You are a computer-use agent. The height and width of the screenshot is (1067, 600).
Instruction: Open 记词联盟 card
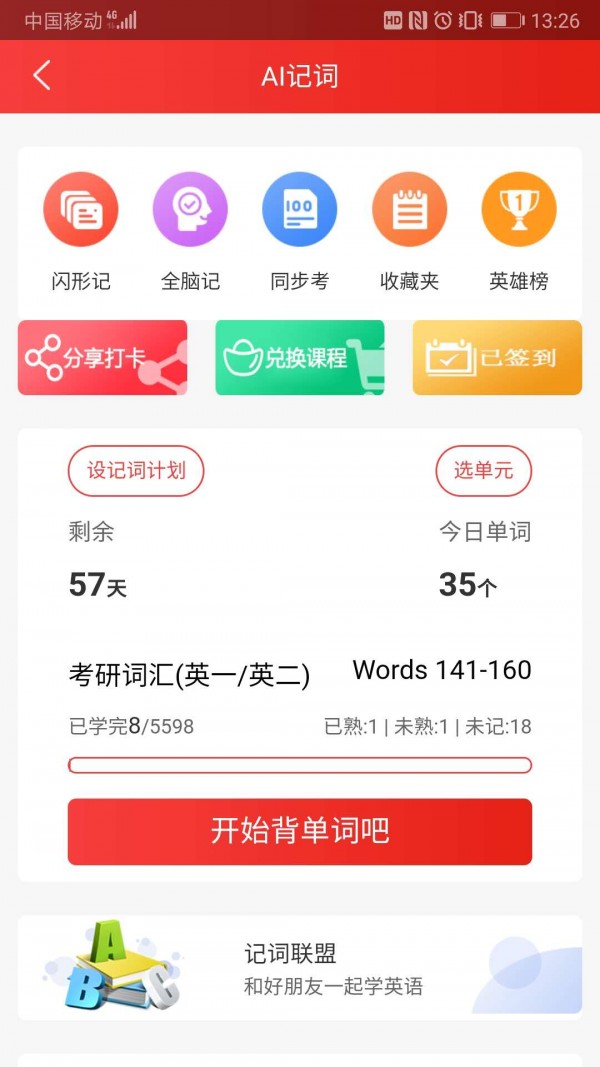coord(300,968)
